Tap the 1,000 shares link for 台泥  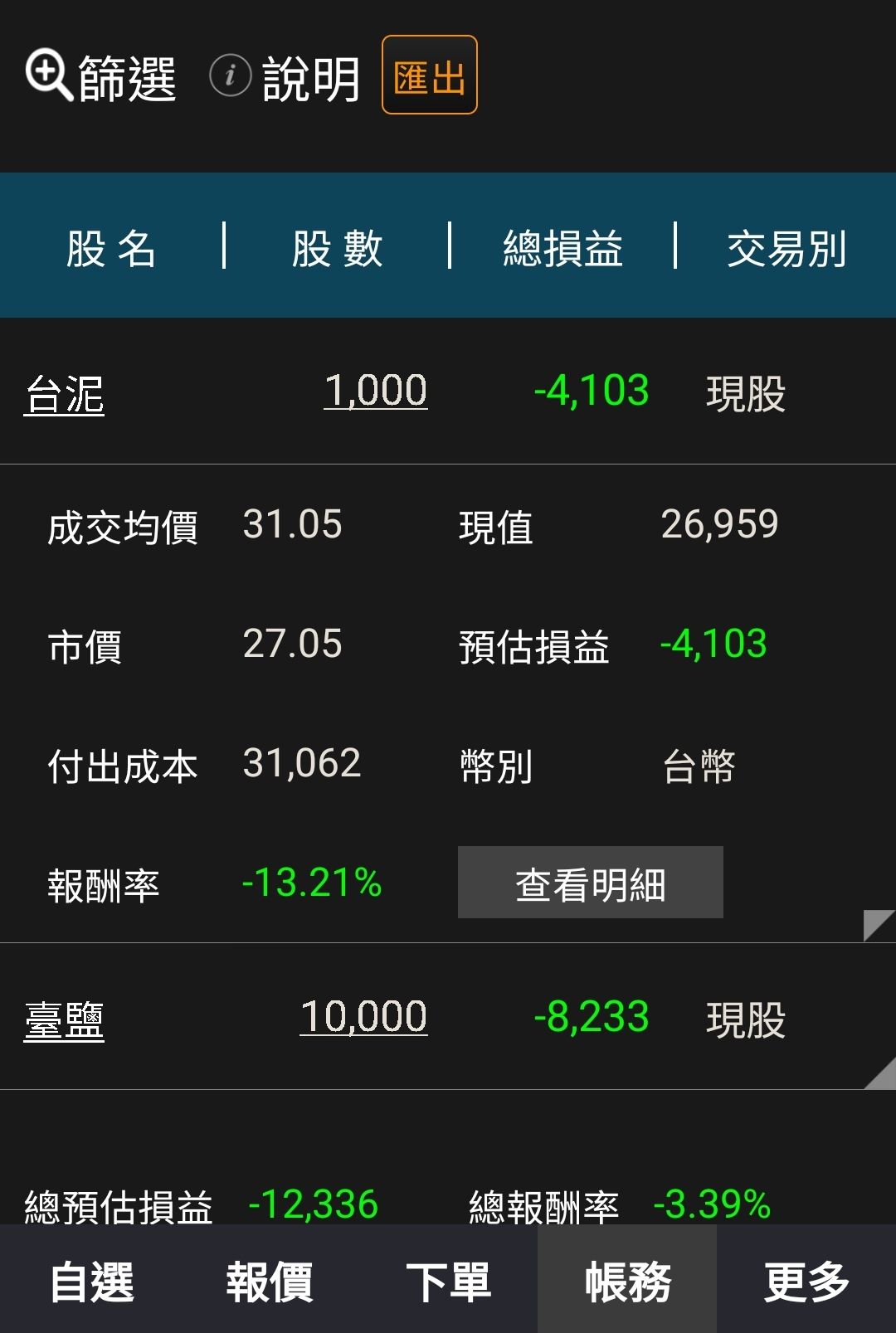tap(376, 391)
